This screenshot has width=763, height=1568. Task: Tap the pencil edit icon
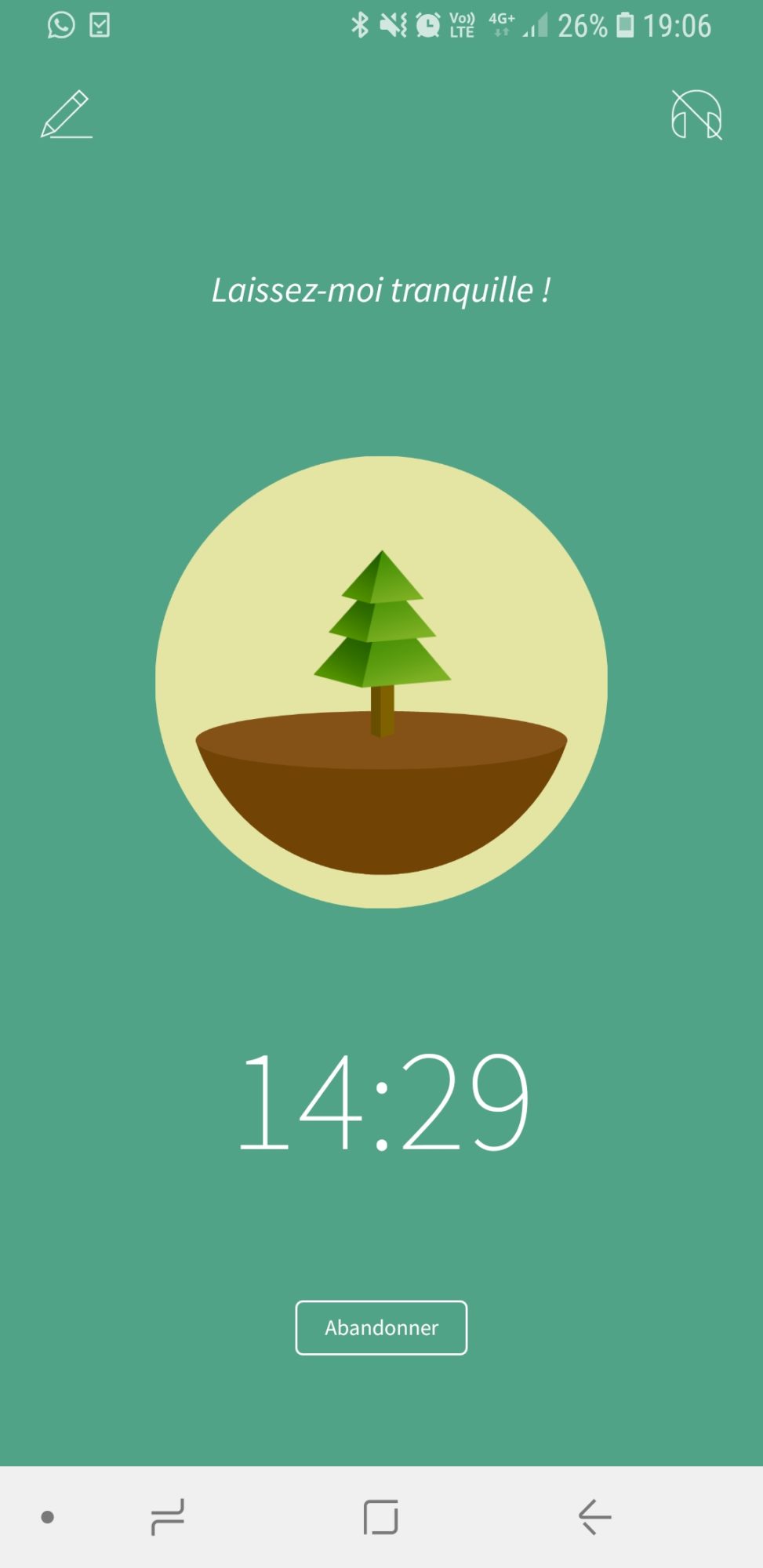(x=67, y=114)
